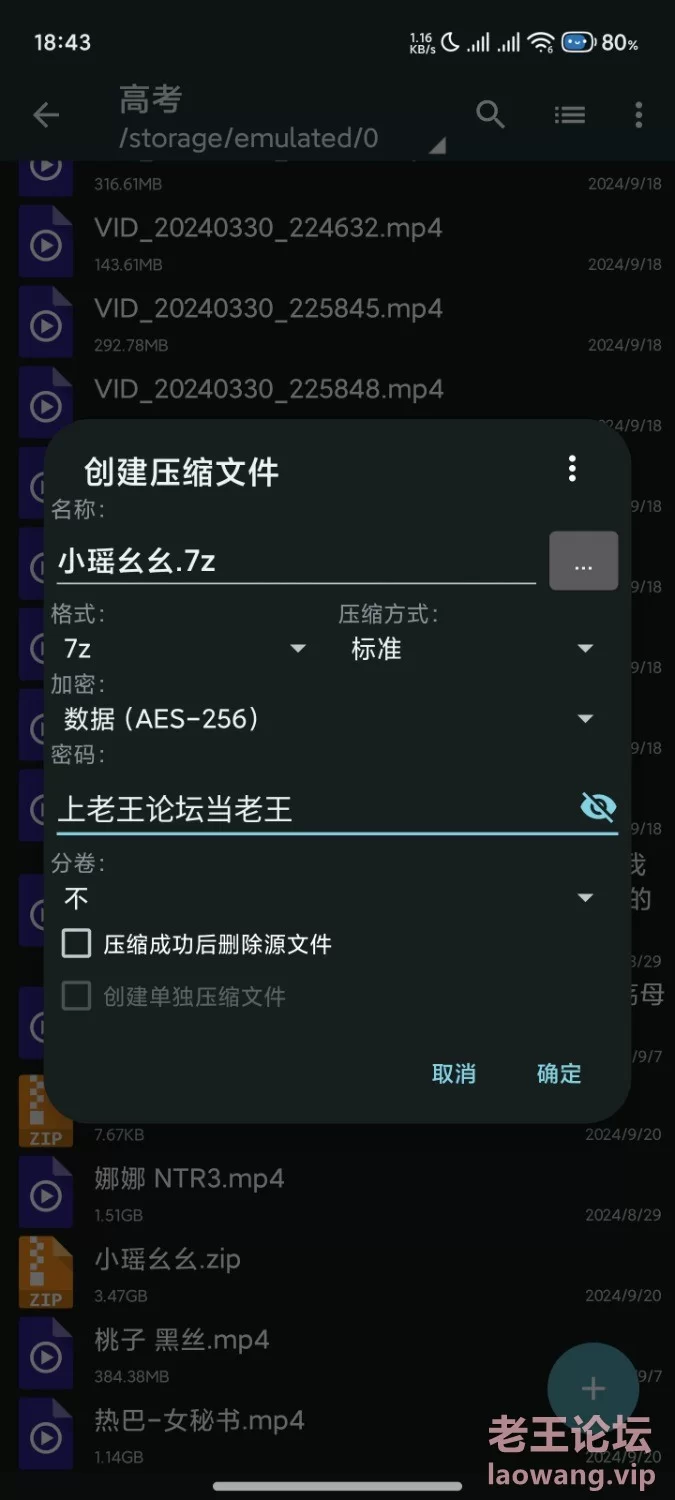Expand the 分卷 dropdown
The width and height of the screenshot is (675, 1500).
tap(330, 898)
